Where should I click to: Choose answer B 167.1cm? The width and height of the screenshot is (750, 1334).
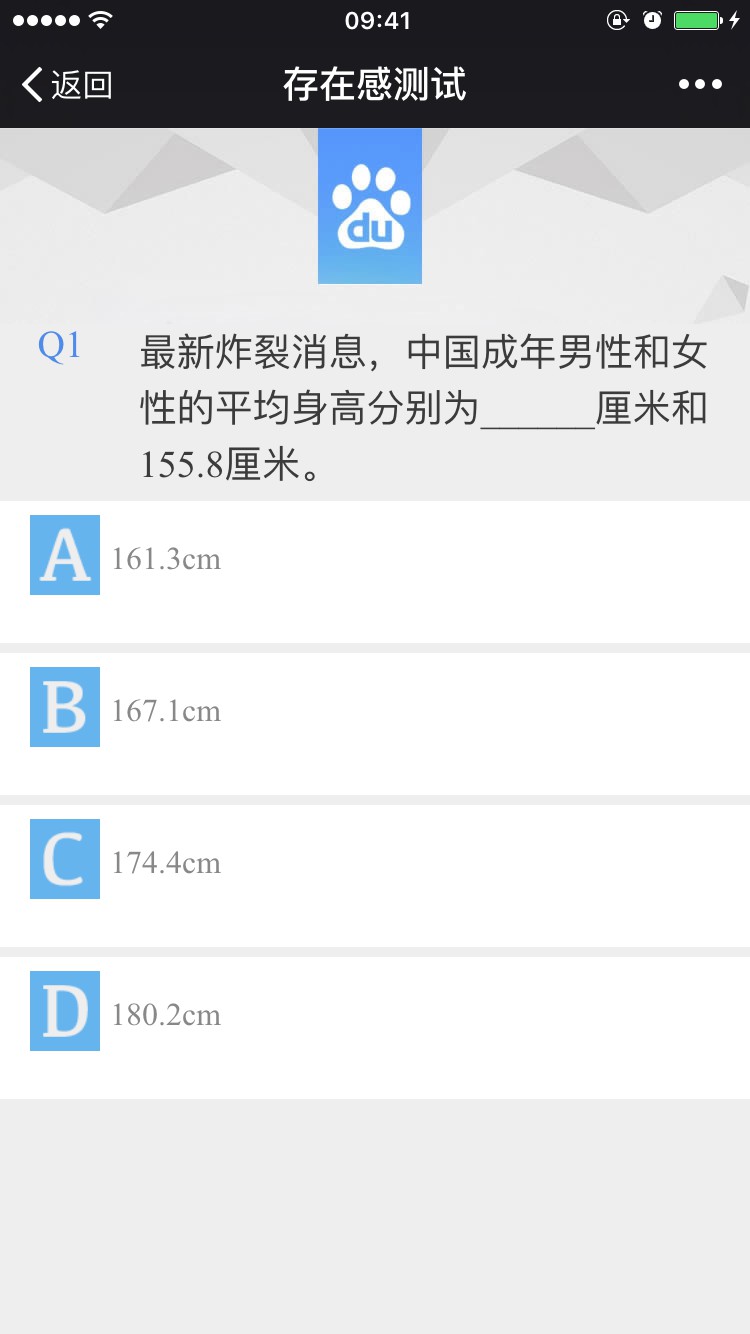[x=375, y=724]
